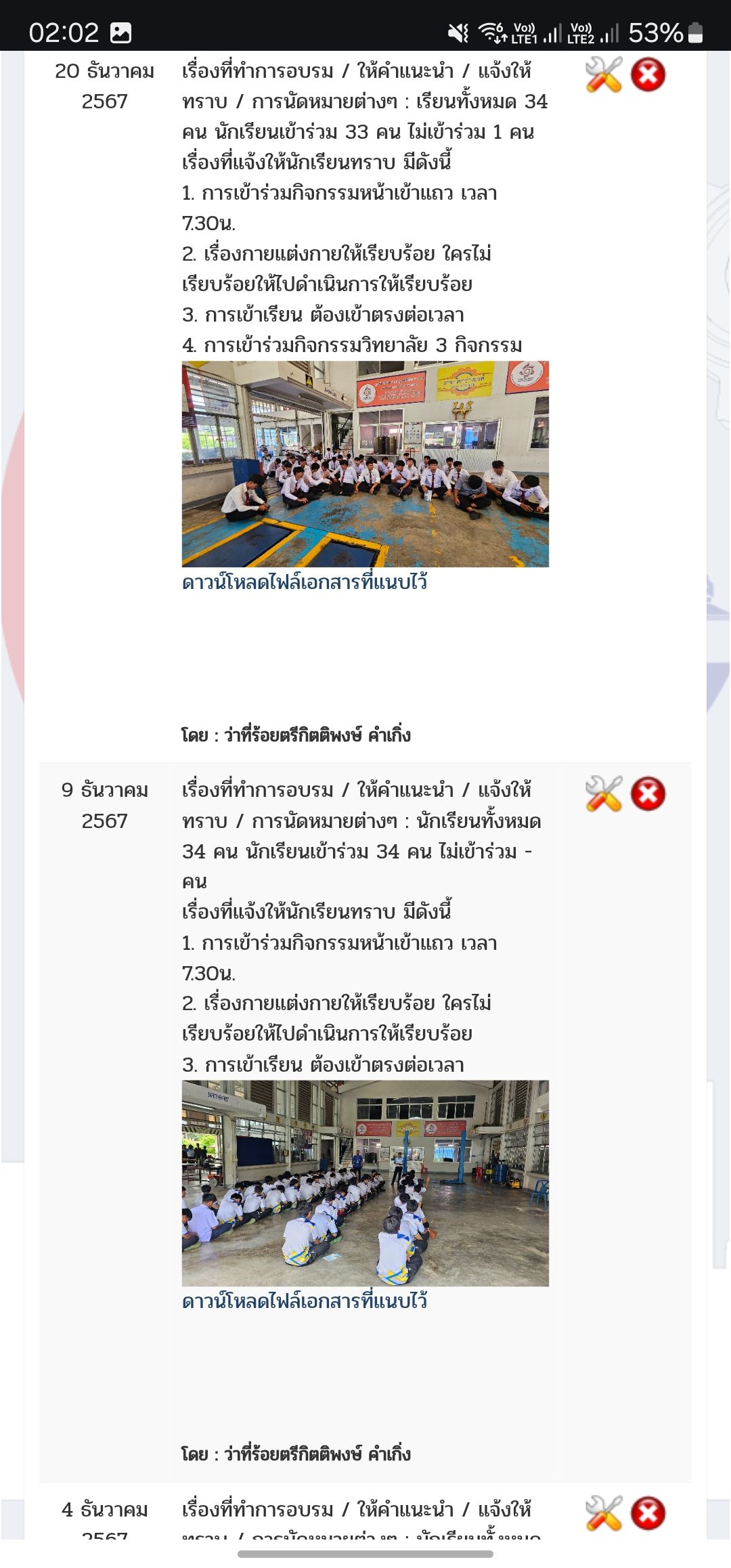Edit the 20 ธันวาคม 2567 record
This screenshot has height=1568, width=731.
(x=603, y=74)
